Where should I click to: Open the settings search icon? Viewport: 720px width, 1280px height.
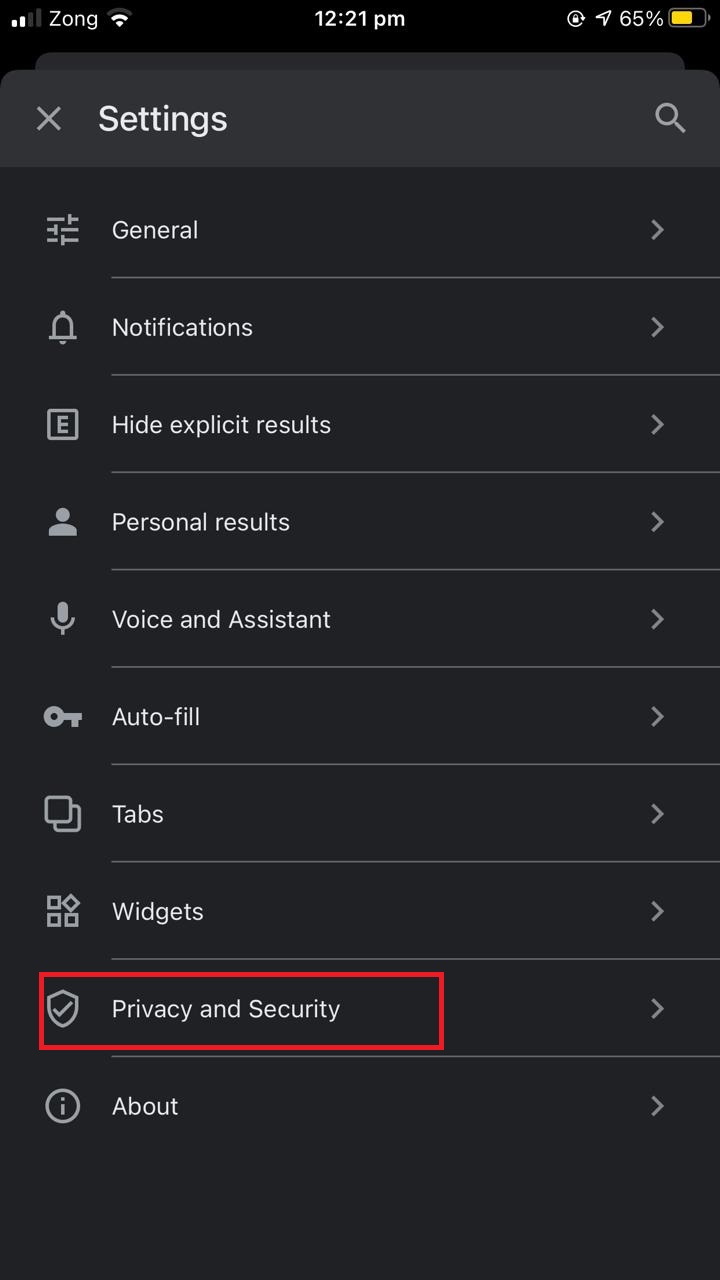tap(670, 118)
